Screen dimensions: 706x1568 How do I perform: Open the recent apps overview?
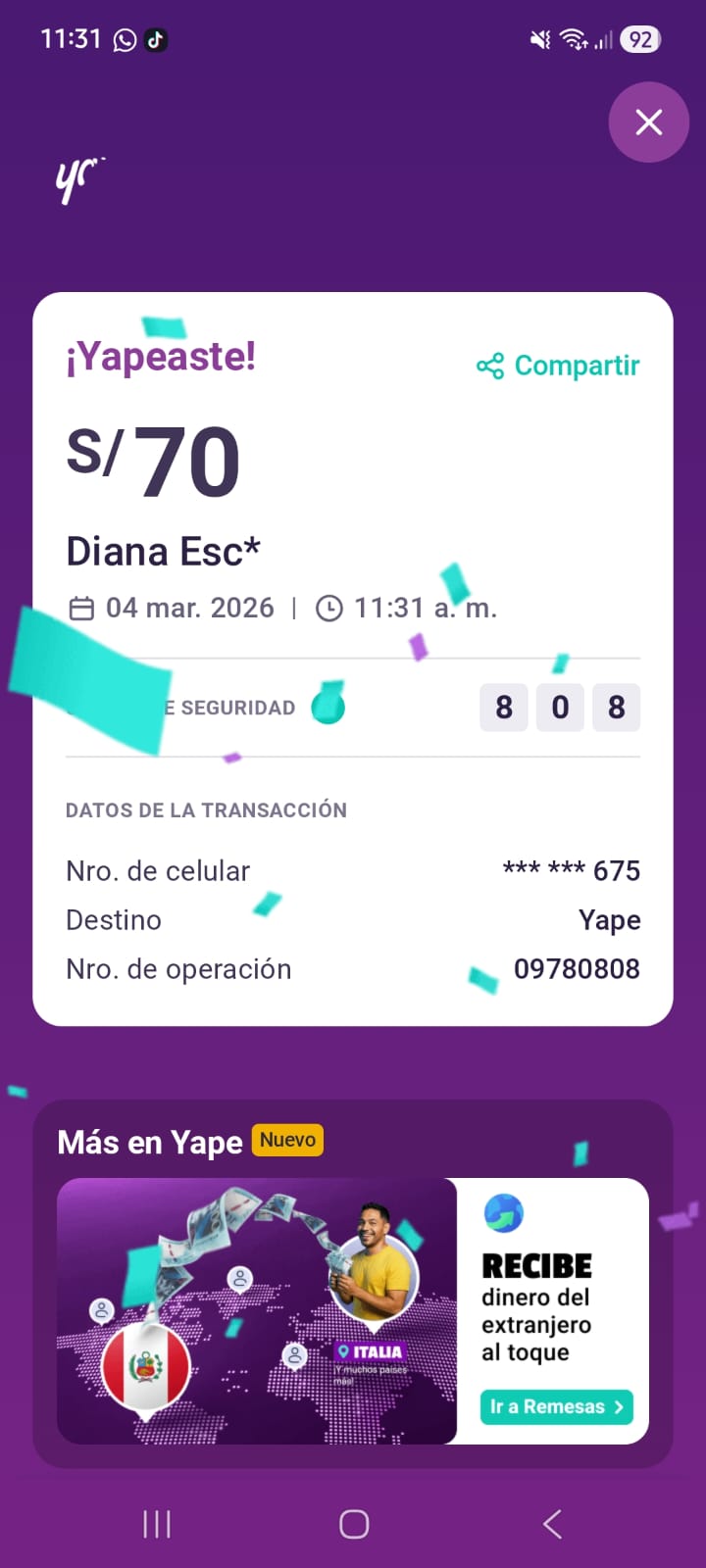coord(157,1524)
